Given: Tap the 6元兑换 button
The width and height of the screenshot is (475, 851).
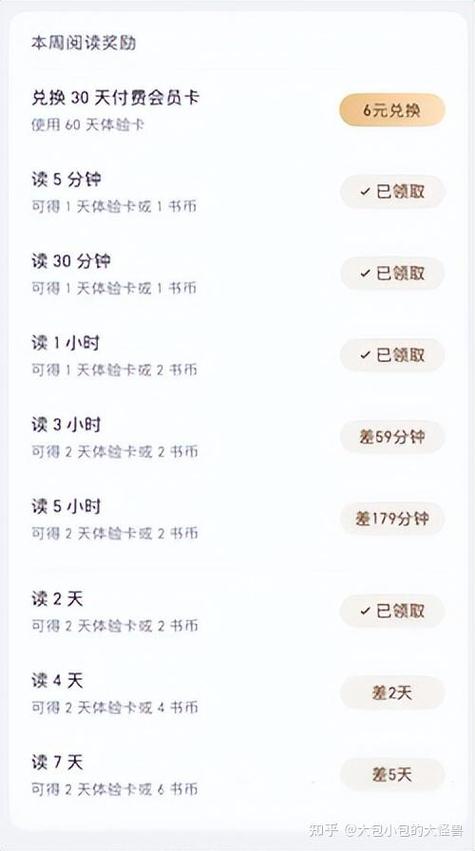Looking at the screenshot, I should pyautogui.click(x=392, y=110).
